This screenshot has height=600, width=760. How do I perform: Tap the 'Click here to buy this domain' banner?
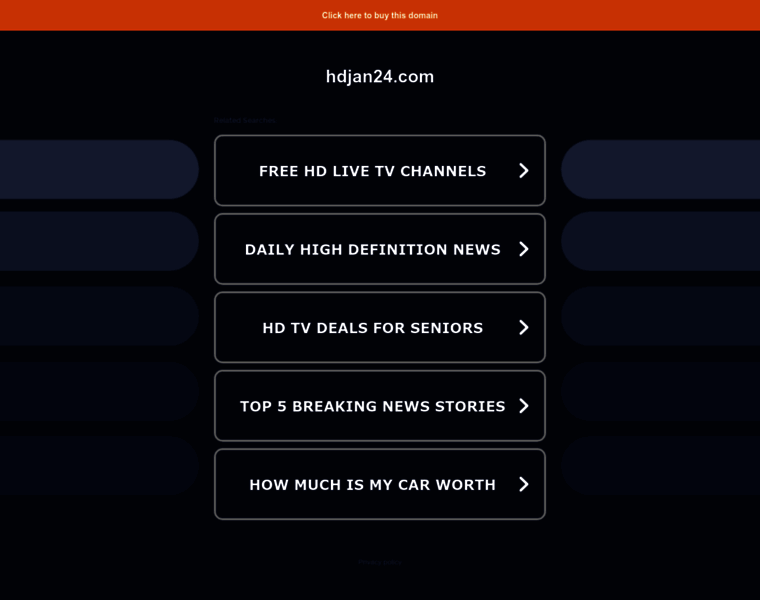[x=379, y=15]
